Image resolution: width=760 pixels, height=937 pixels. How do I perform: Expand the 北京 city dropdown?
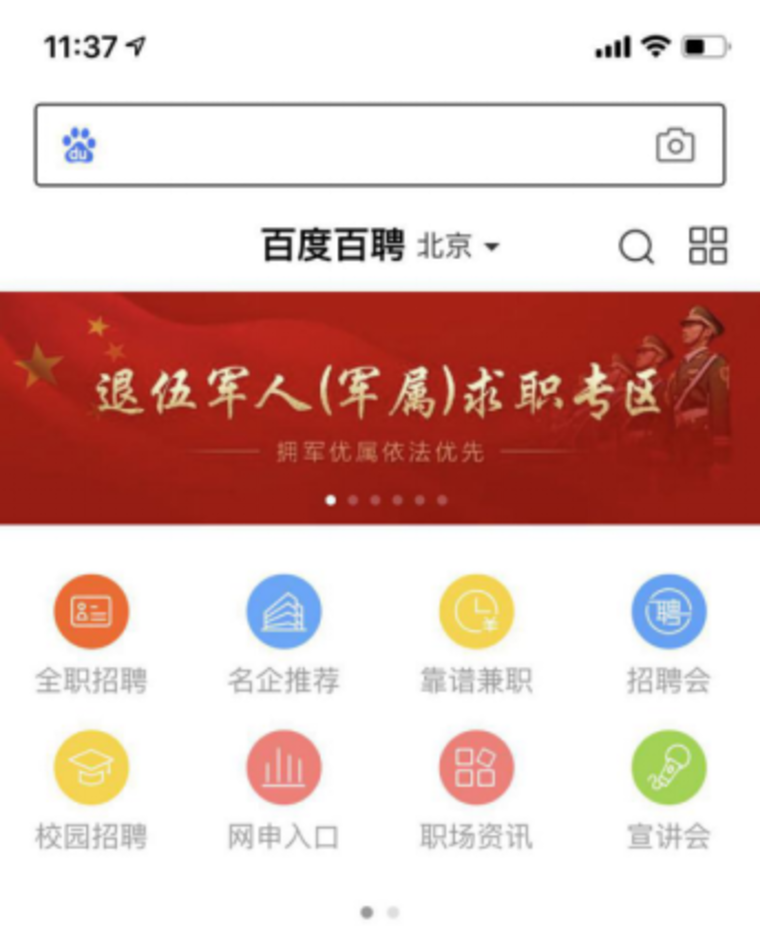pyautogui.click(x=458, y=246)
